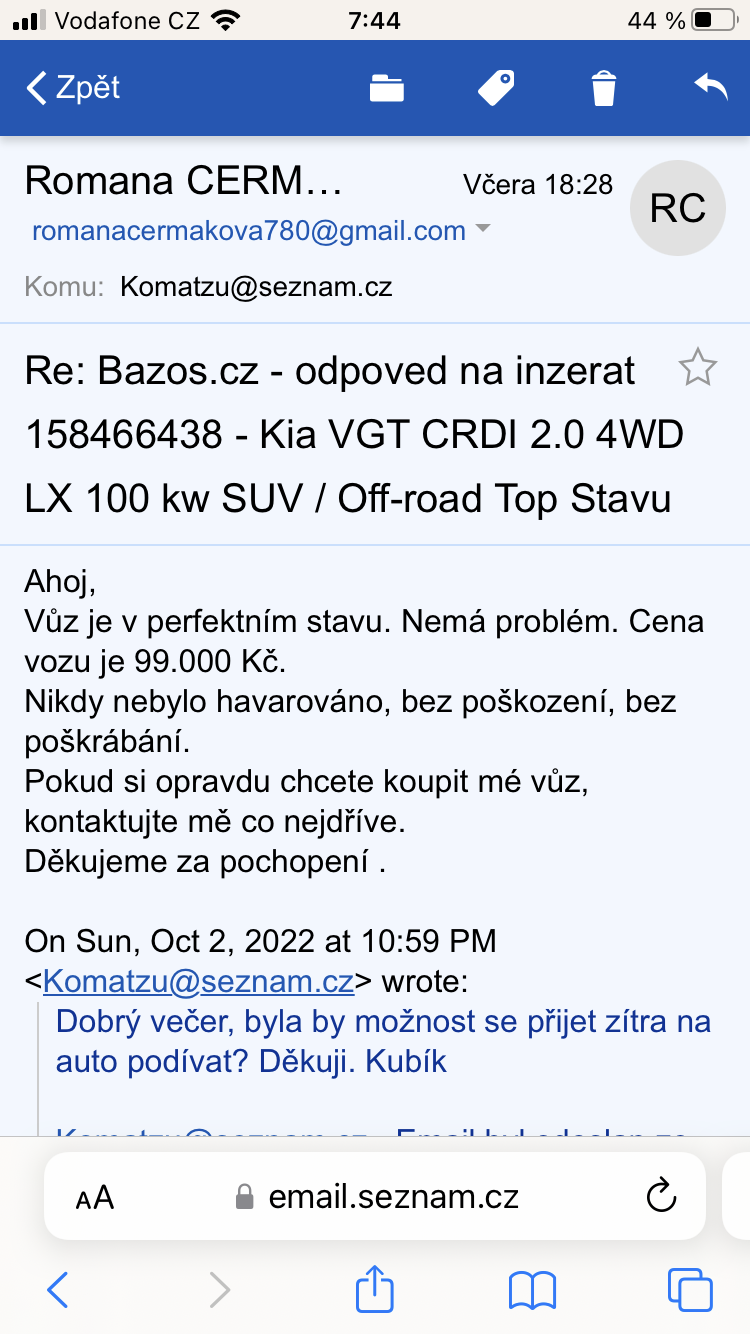Screen dimensions: 750x1334
Task: Delete this email with trash icon
Action: coord(603,88)
